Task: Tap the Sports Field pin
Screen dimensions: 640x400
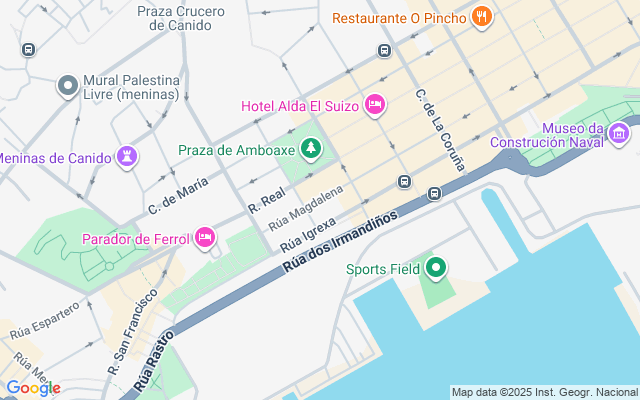Action: (436, 268)
